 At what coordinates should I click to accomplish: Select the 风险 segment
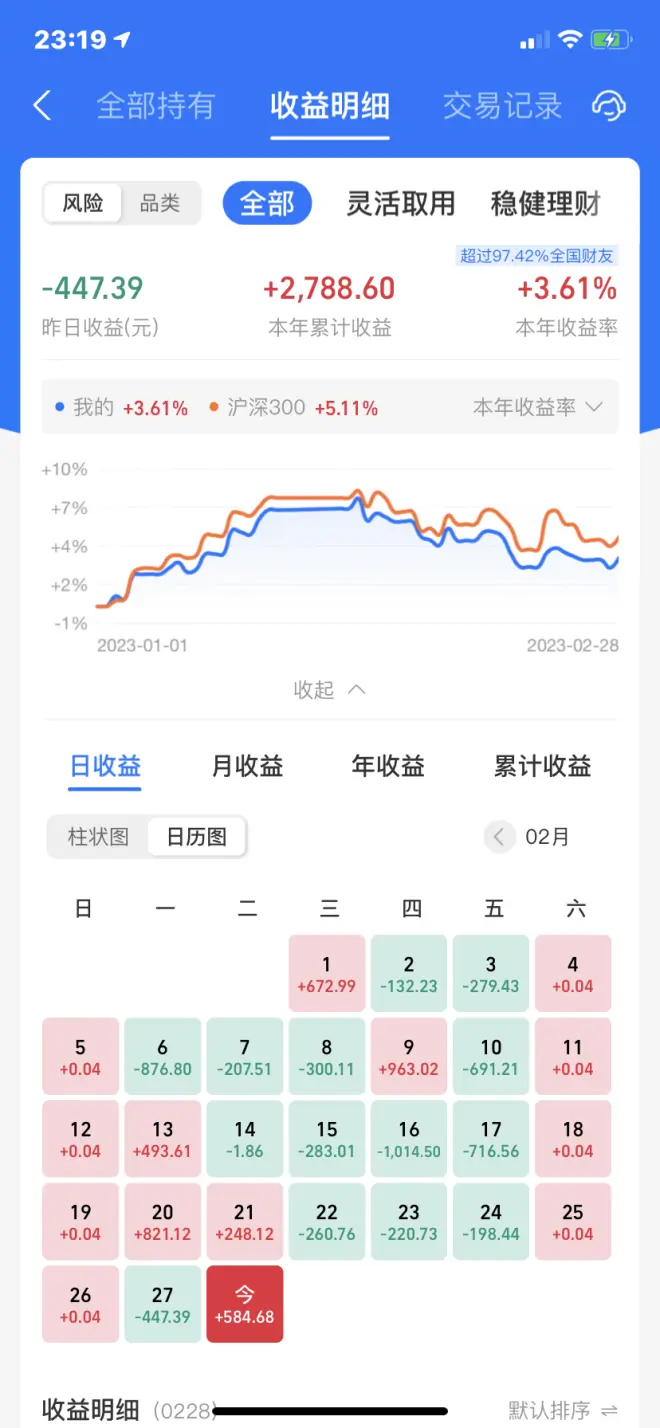pos(83,203)
